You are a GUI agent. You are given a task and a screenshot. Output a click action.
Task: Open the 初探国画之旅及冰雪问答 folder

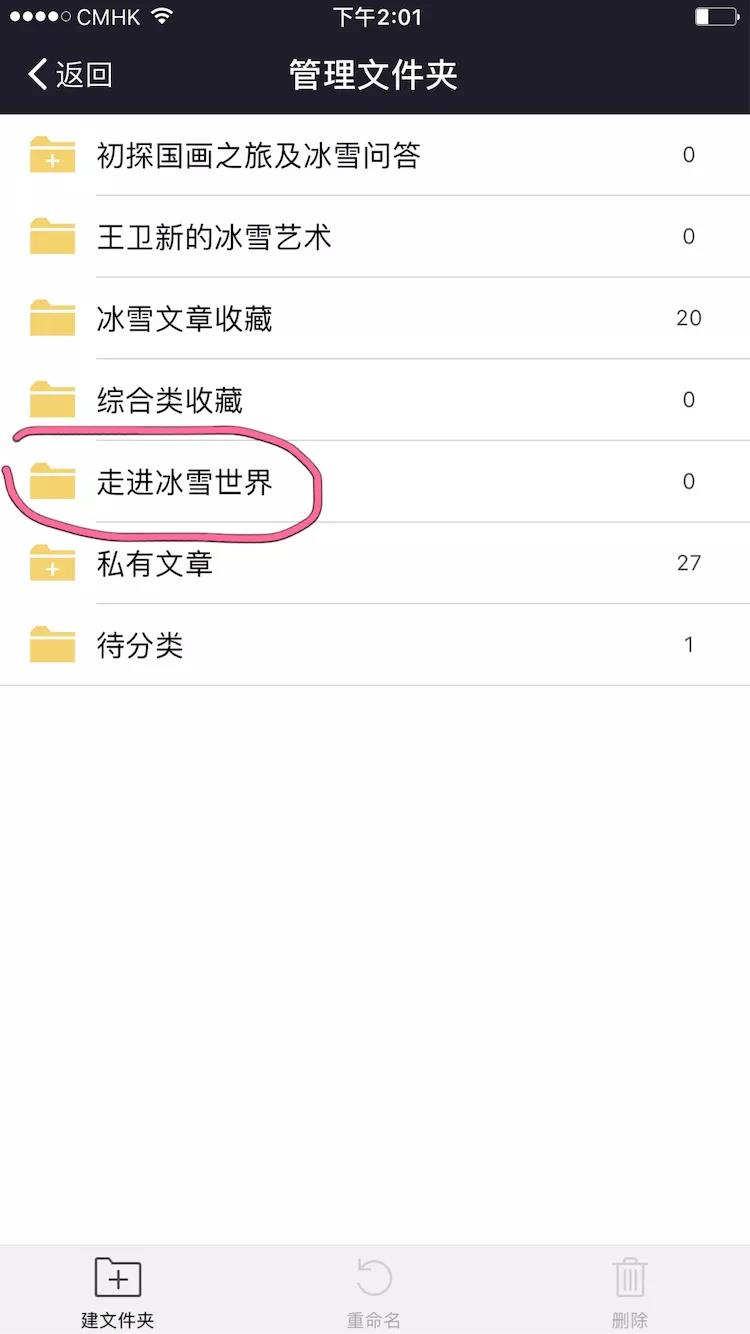coord(258,156)
